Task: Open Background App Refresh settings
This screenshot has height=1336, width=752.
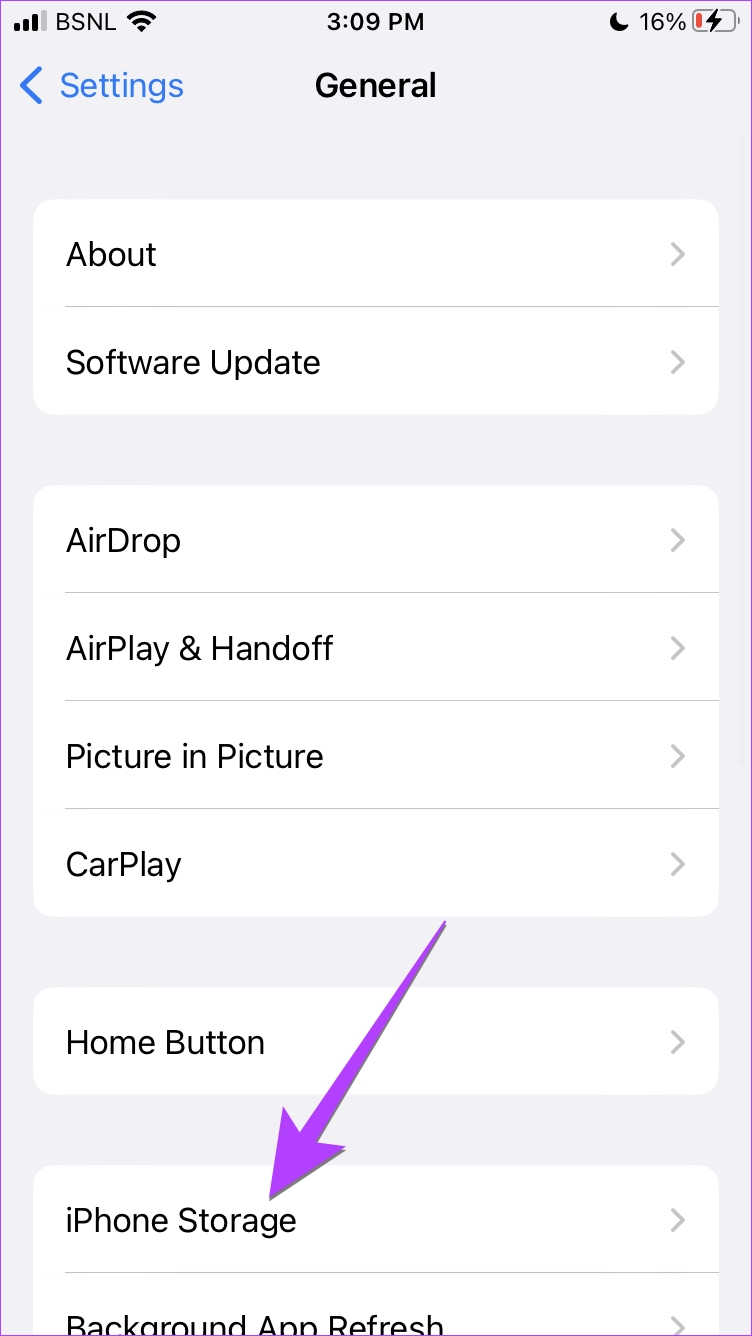Action: click(376, 1320)
